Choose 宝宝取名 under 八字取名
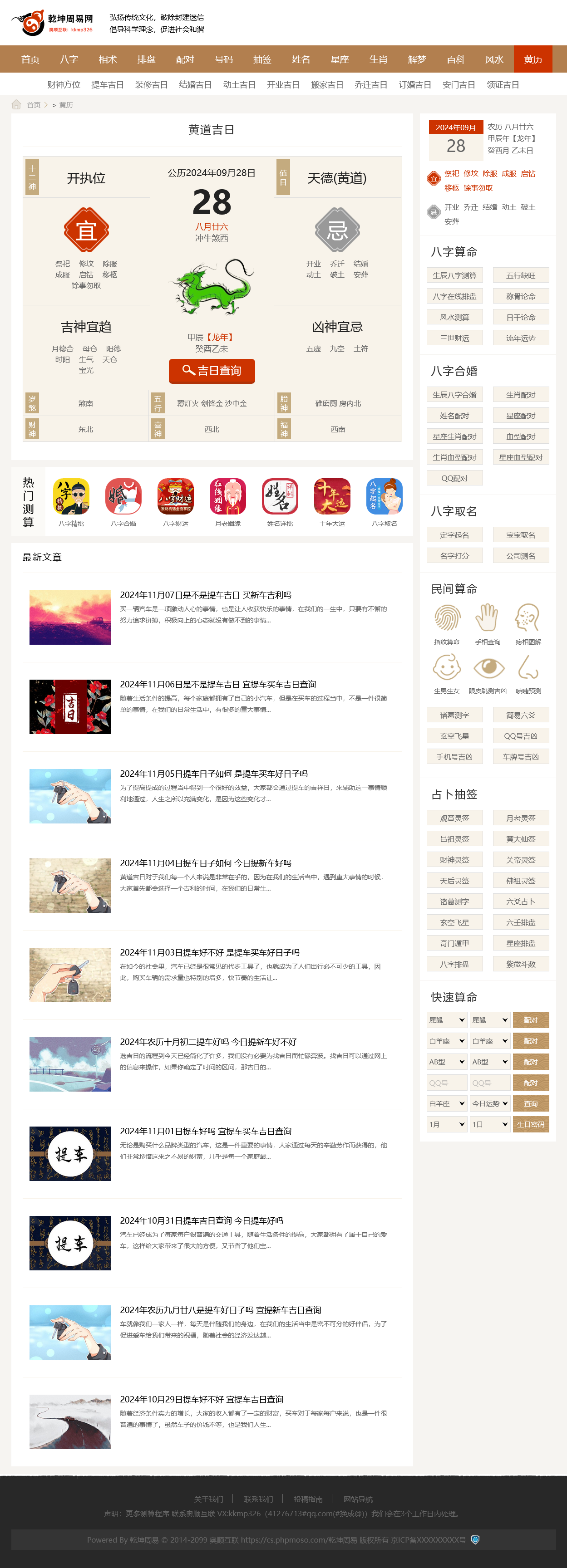This screenshot has width=567, height=1568. [x=520, y=535]
